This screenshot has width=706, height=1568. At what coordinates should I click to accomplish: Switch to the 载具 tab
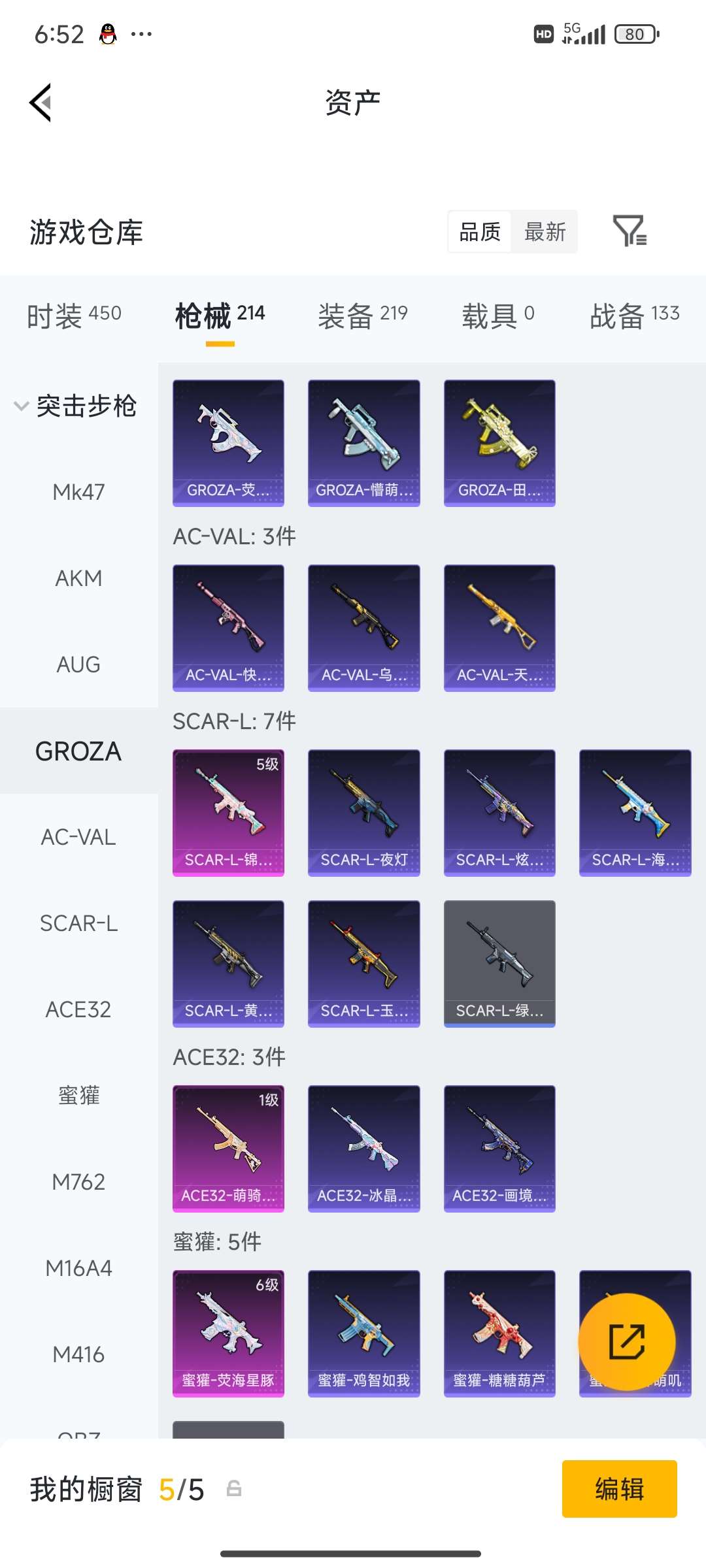point(498,316)
